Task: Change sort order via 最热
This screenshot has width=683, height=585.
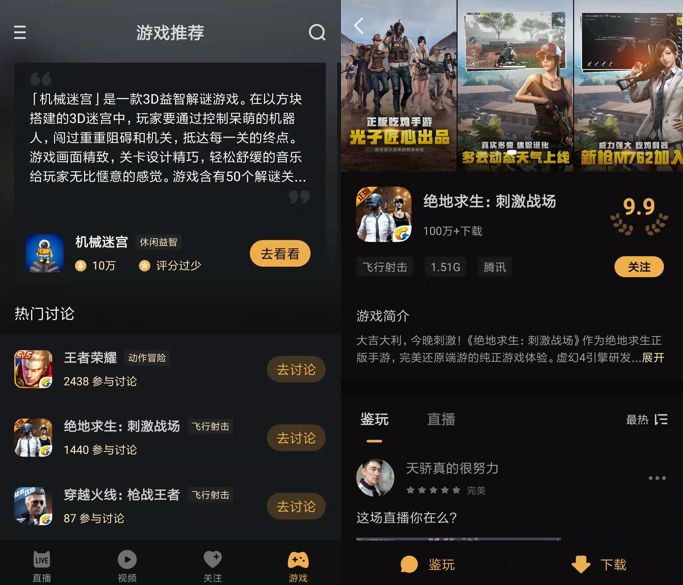Action: coord(646,420)
